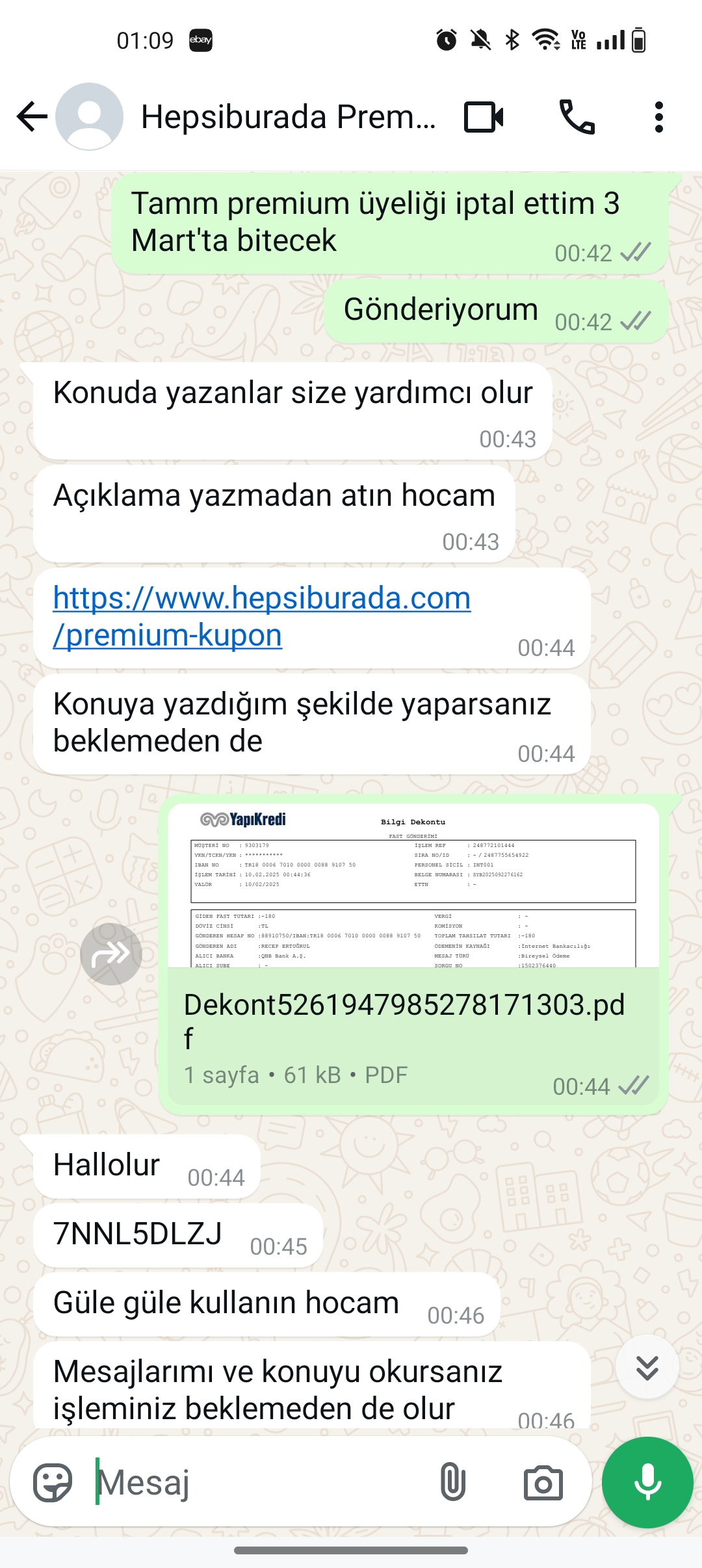
Task: Go back to the chat list
Action: tap(32, 117)
